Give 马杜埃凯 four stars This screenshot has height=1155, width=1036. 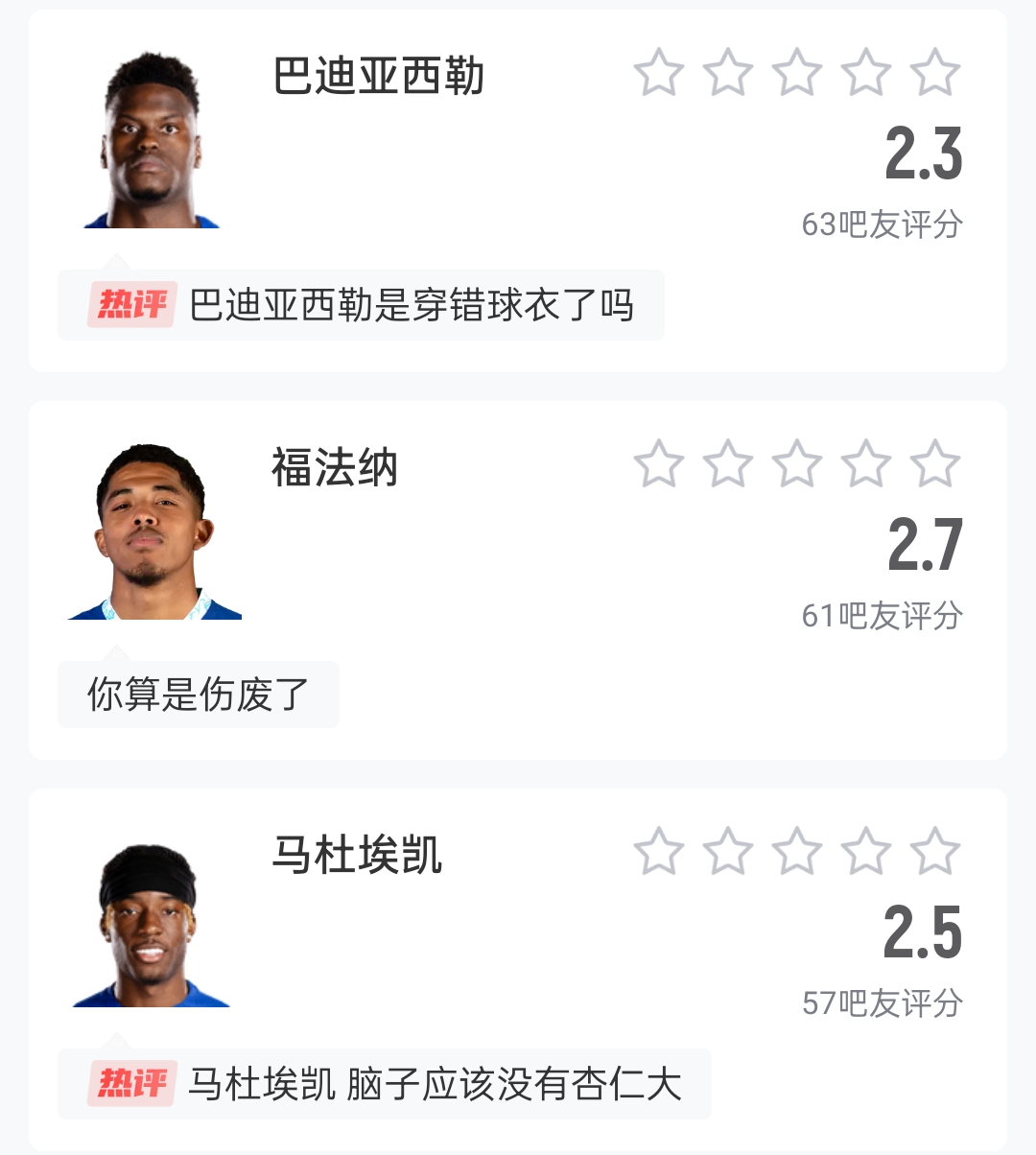click(x=866, y=852)
